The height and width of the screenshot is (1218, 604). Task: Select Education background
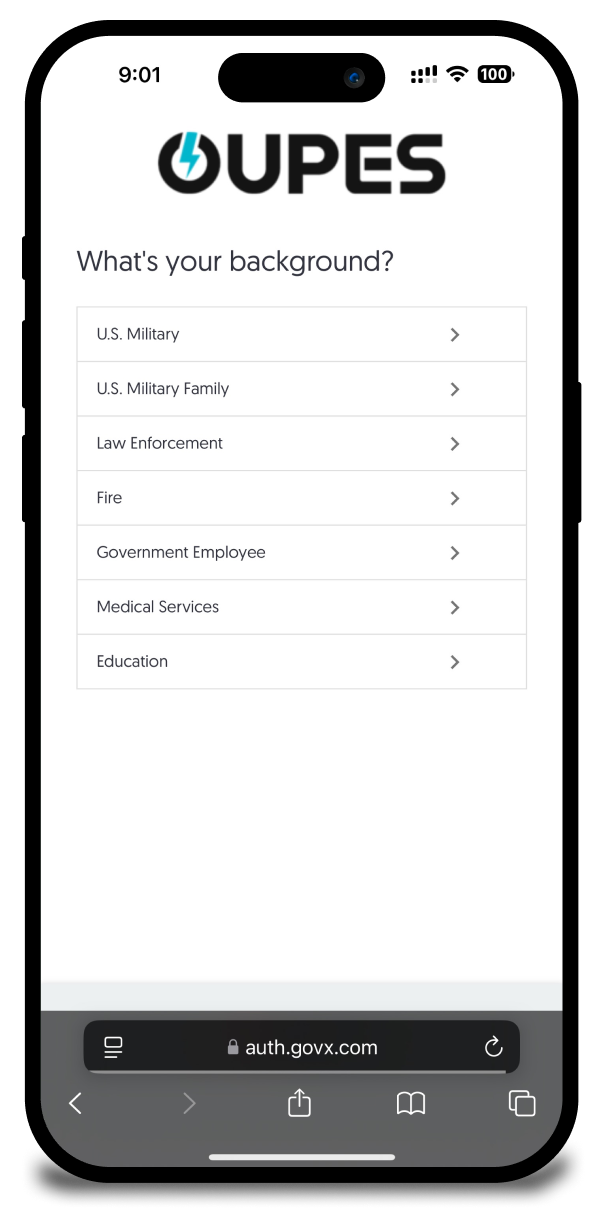(301, 661)
